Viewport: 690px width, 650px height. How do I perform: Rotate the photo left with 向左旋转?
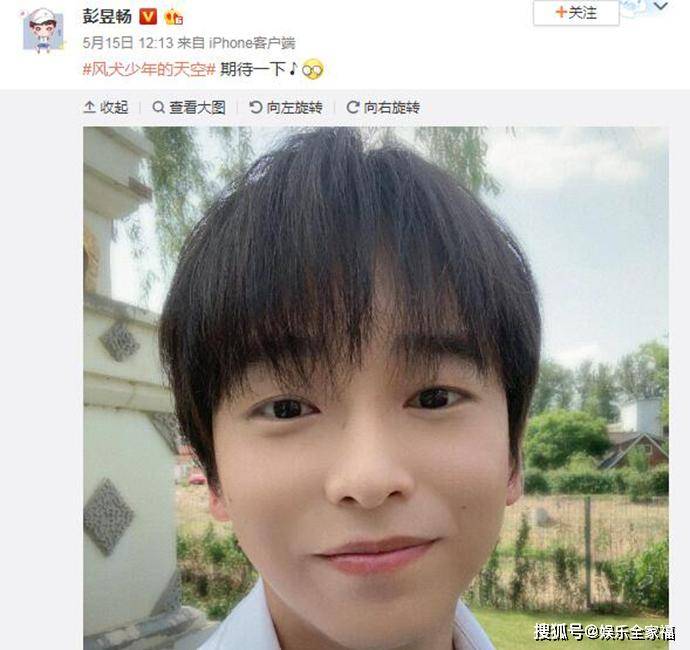click(x=286, y=107)
